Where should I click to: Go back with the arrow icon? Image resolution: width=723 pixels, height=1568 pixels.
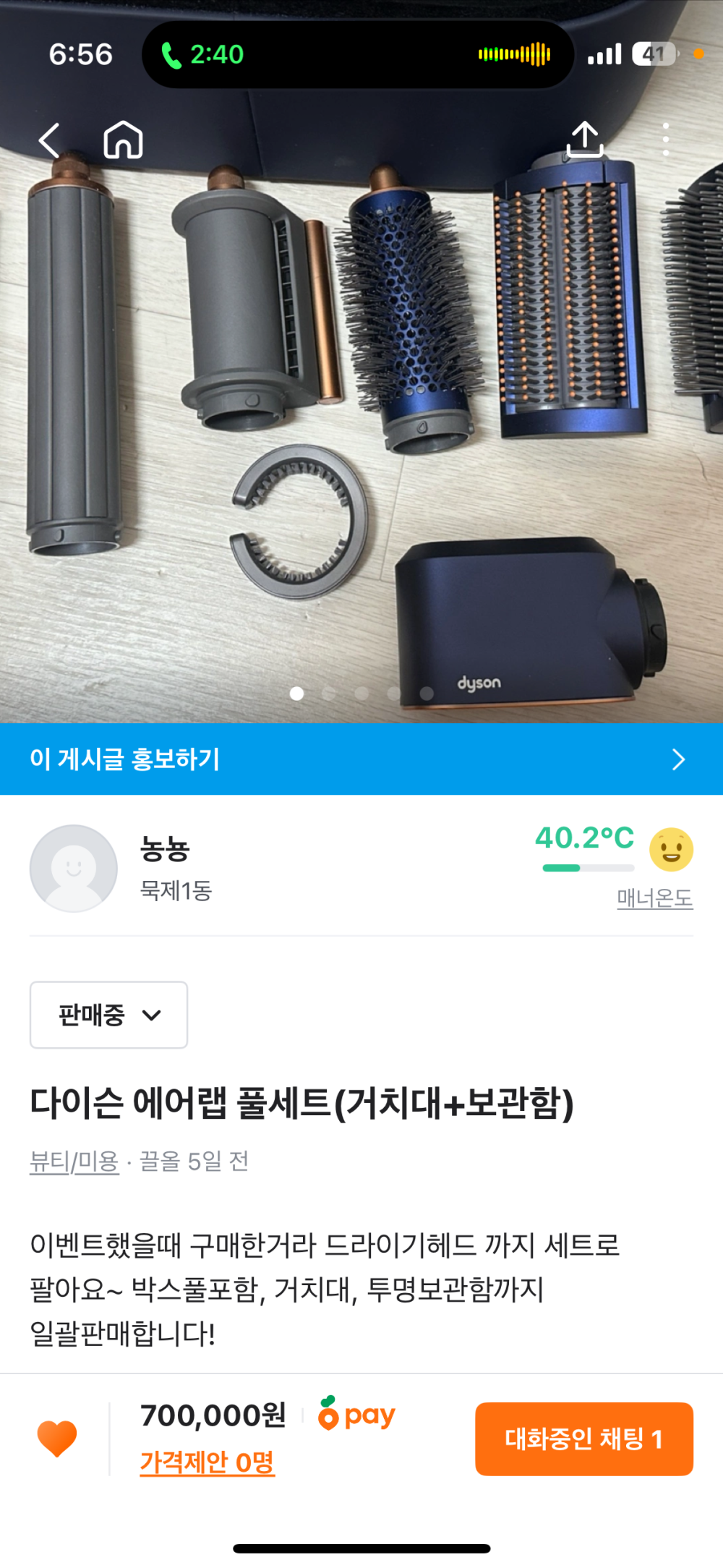point(49,140)
